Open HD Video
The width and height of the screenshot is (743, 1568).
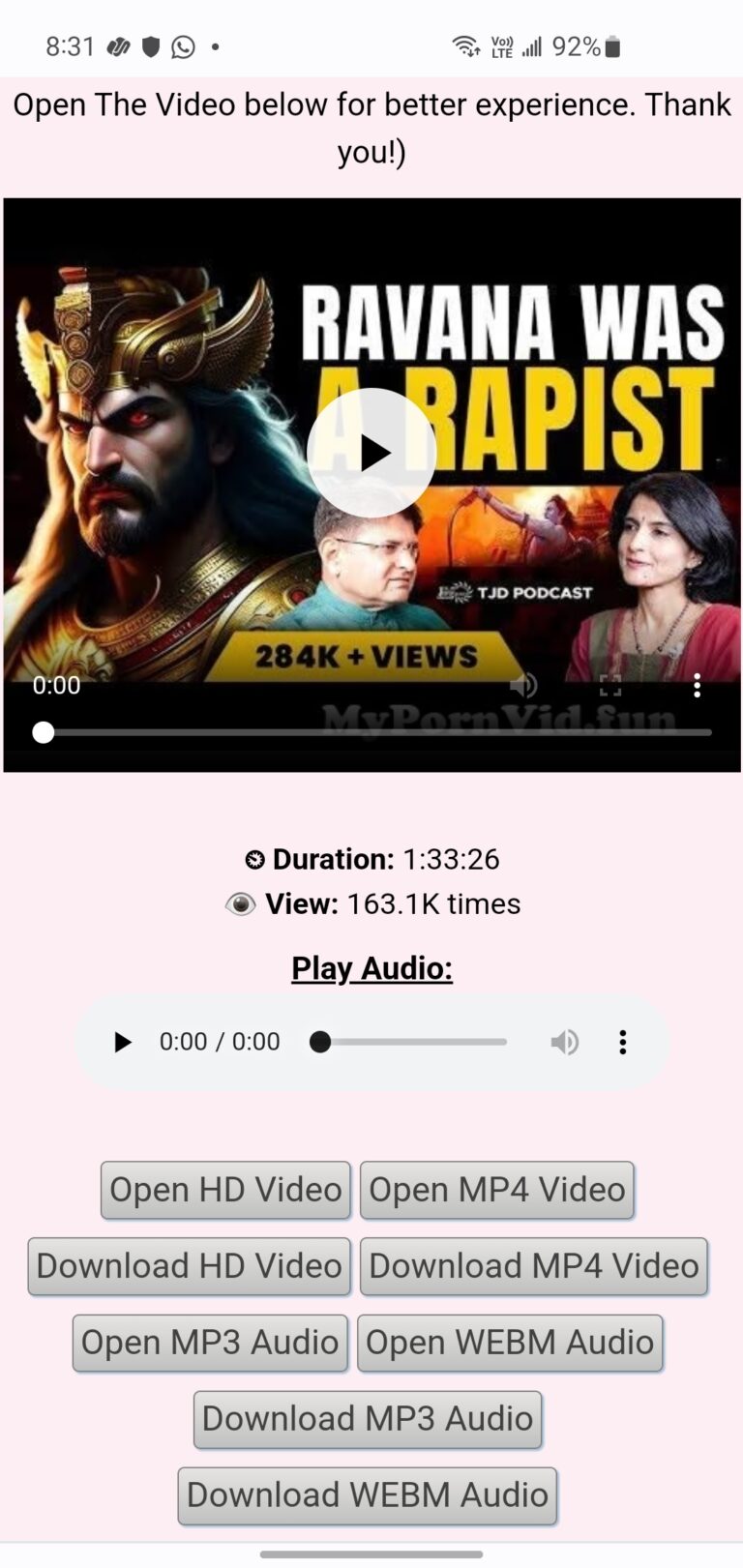(x=225, y=1190)
